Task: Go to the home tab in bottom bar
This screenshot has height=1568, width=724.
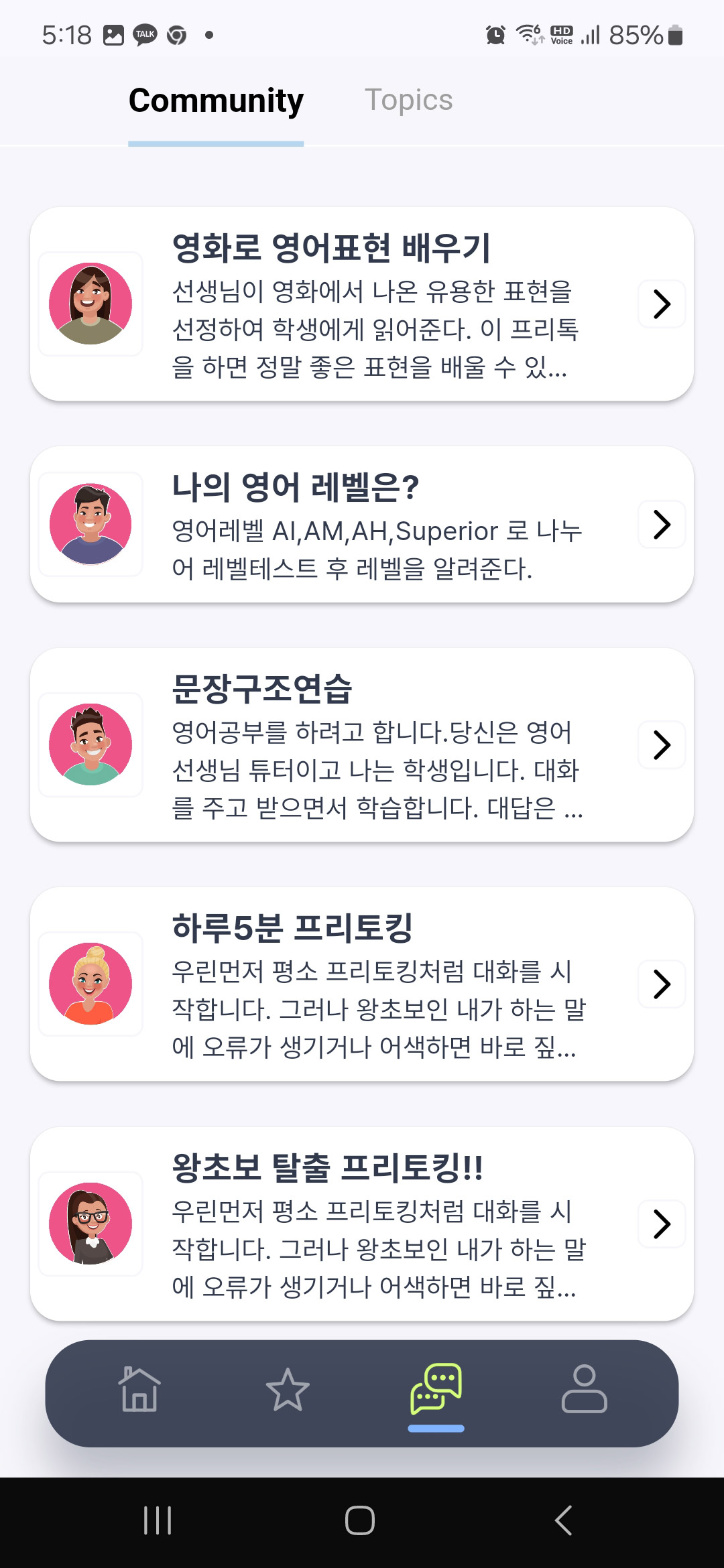Action: tap(139, 1390)
